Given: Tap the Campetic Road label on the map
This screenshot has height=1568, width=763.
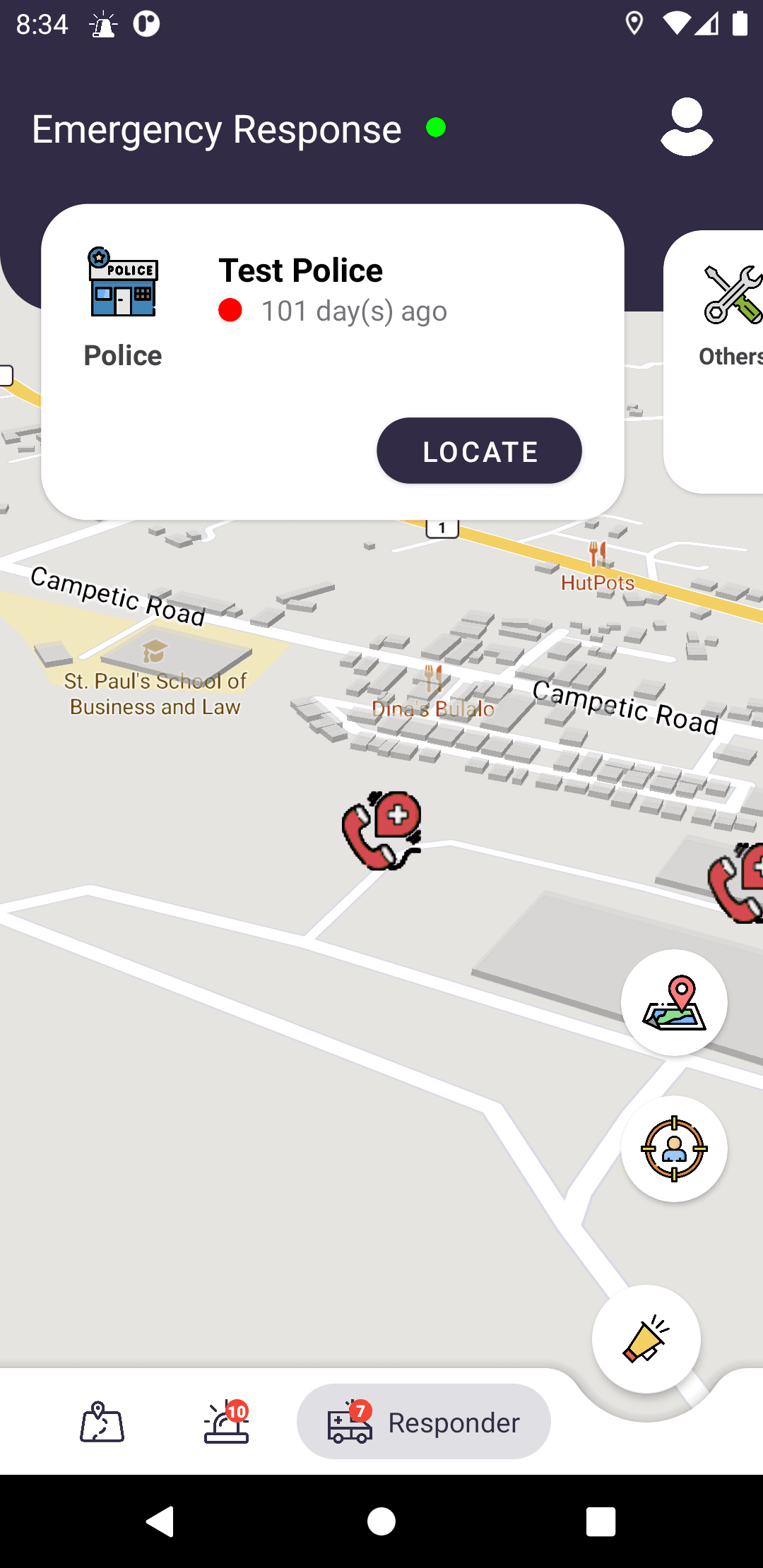Looking at the screenshot, I should 117,597.
